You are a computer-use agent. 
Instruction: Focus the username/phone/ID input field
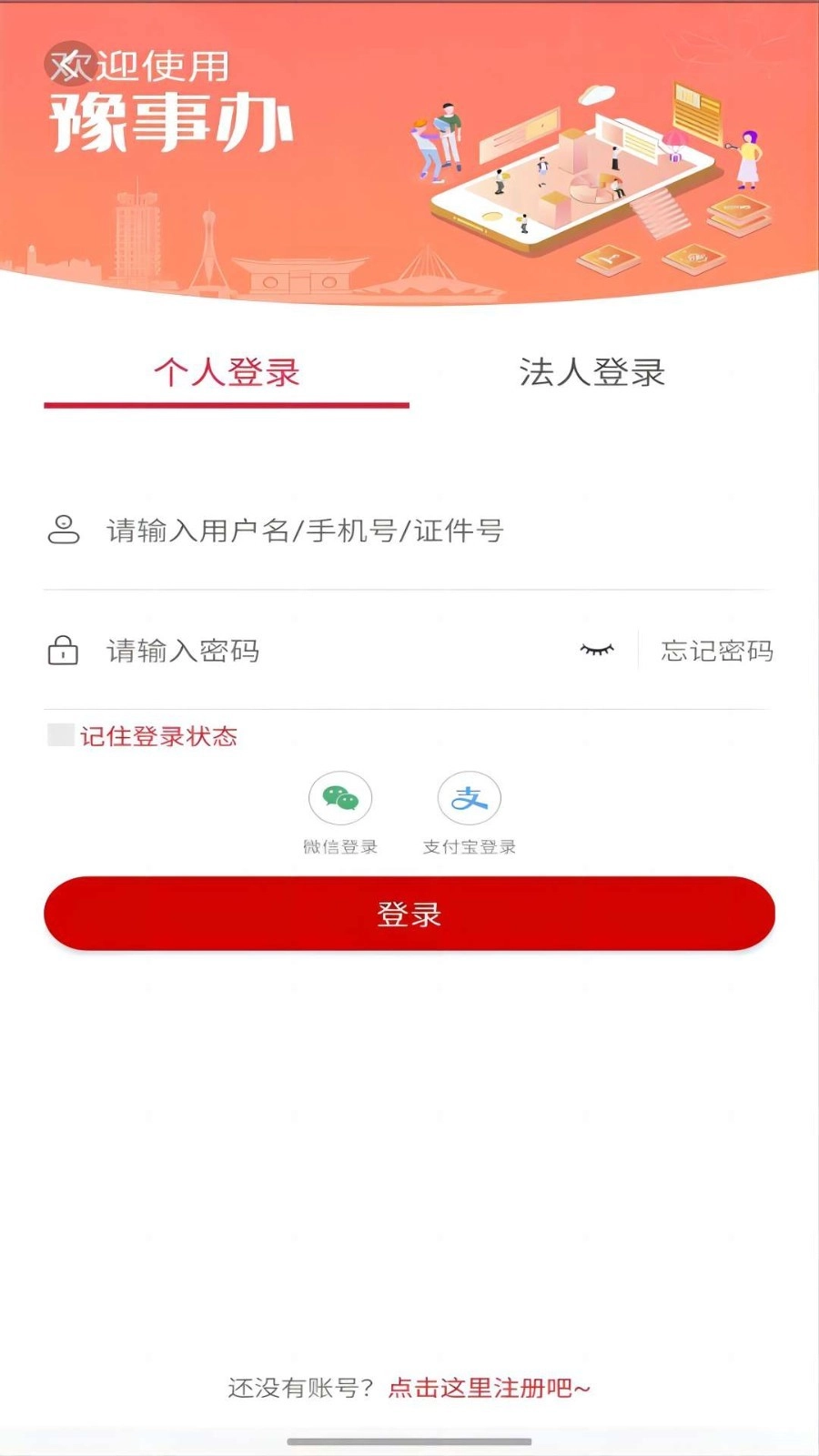pos(409,530)
